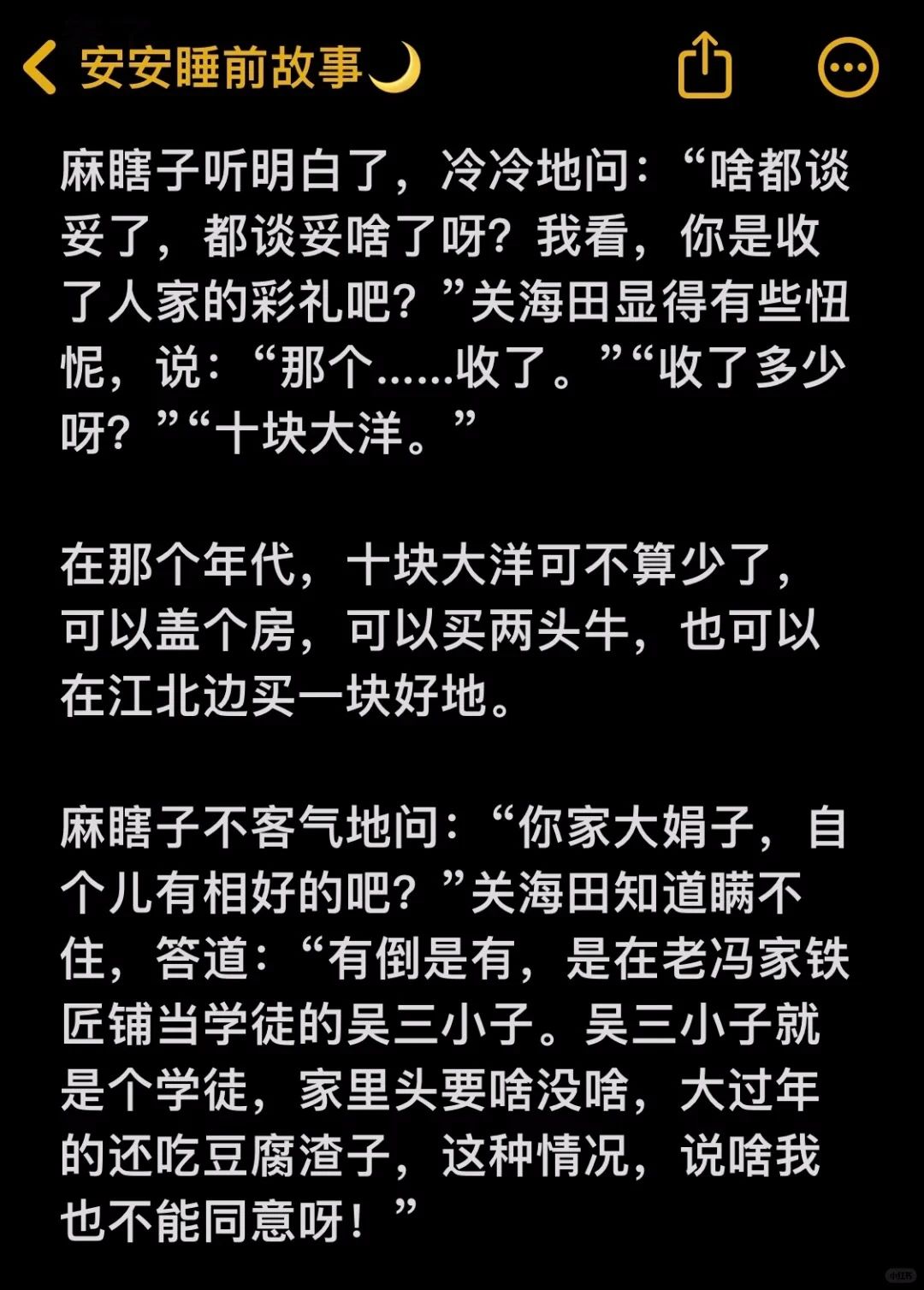Open the more options menu

click(x=847, y=67)
